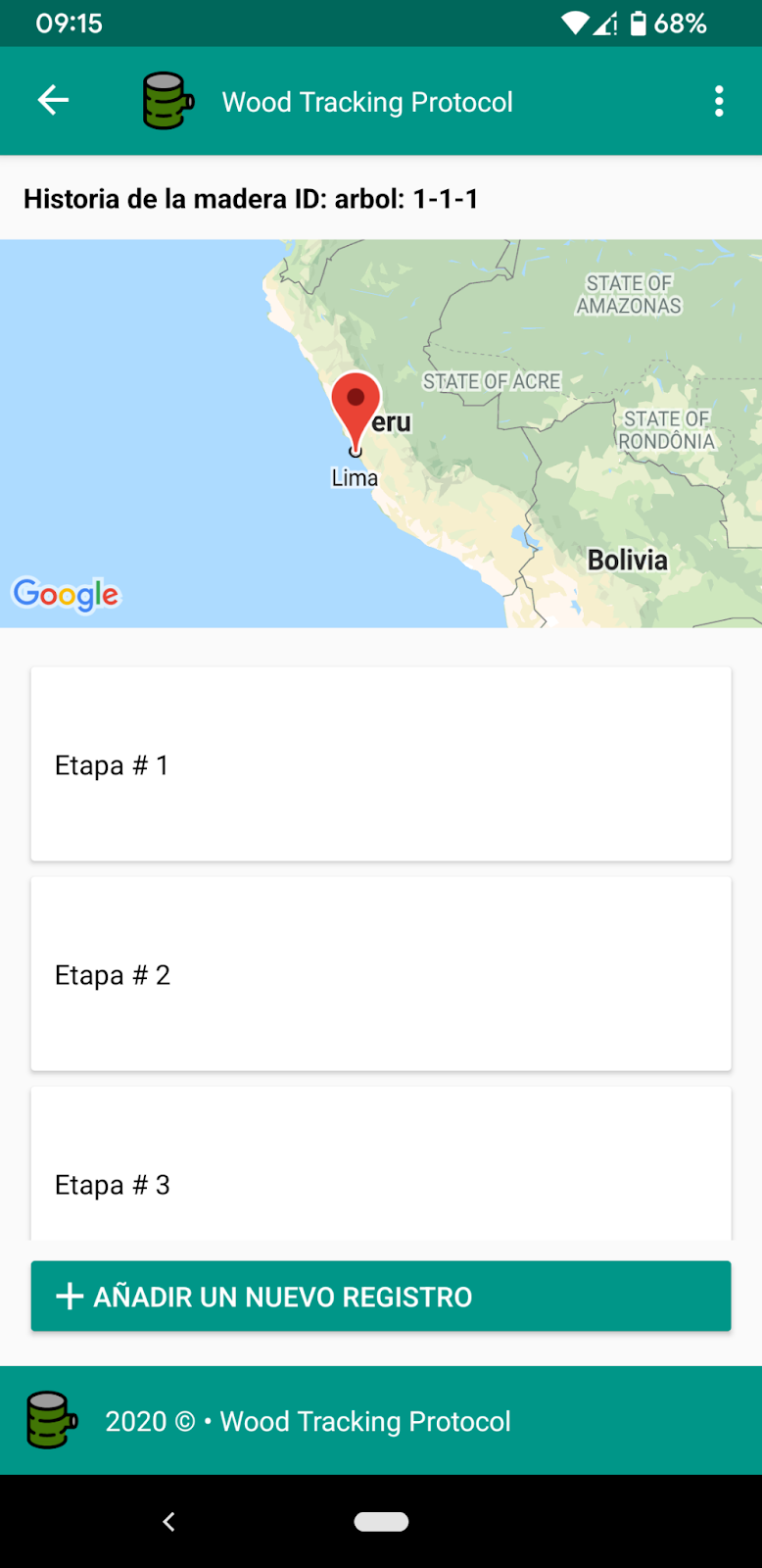Tap Añadir un nuevo registro button
The width and height of the screenshot is (762, 1568).
[381, 1296]
